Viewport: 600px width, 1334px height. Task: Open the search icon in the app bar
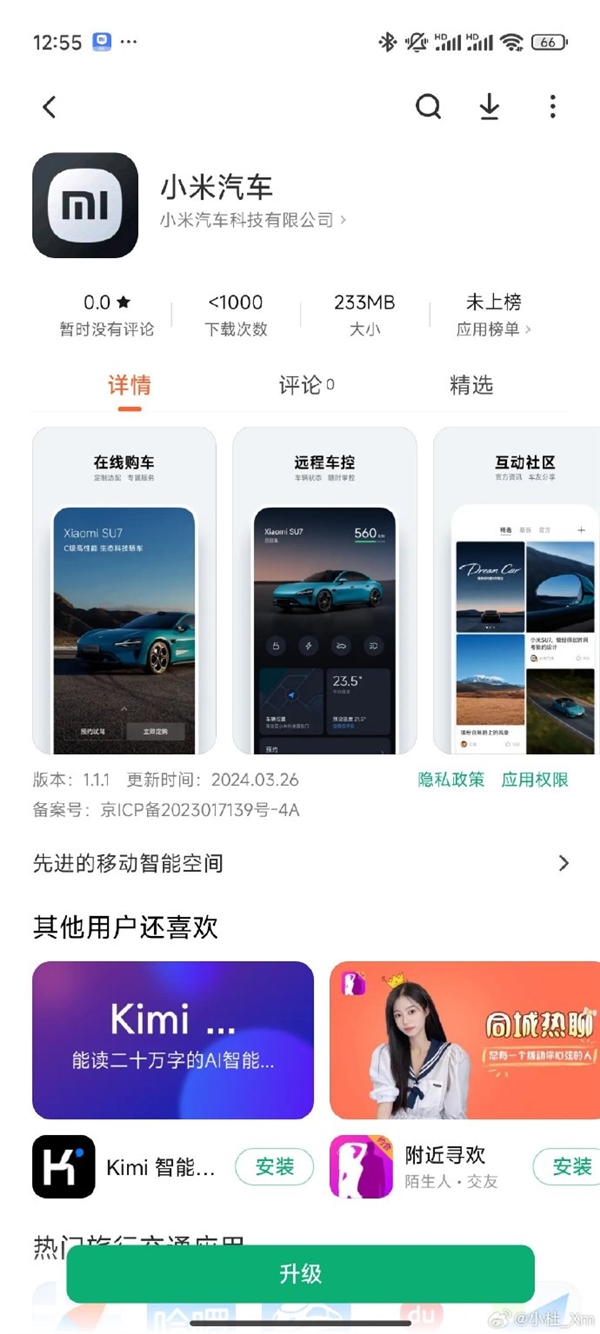(428, 107)
